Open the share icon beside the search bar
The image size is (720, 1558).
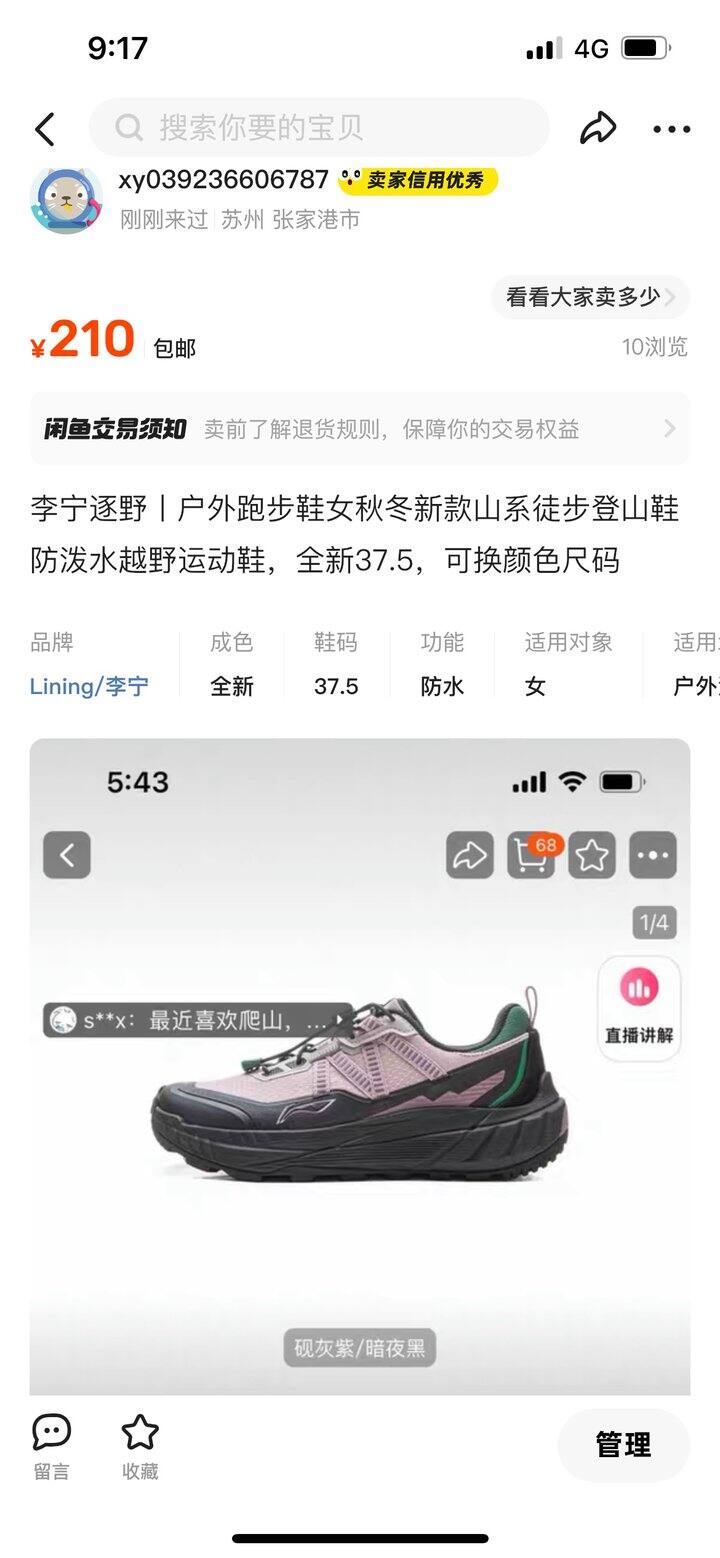point(598,128)
